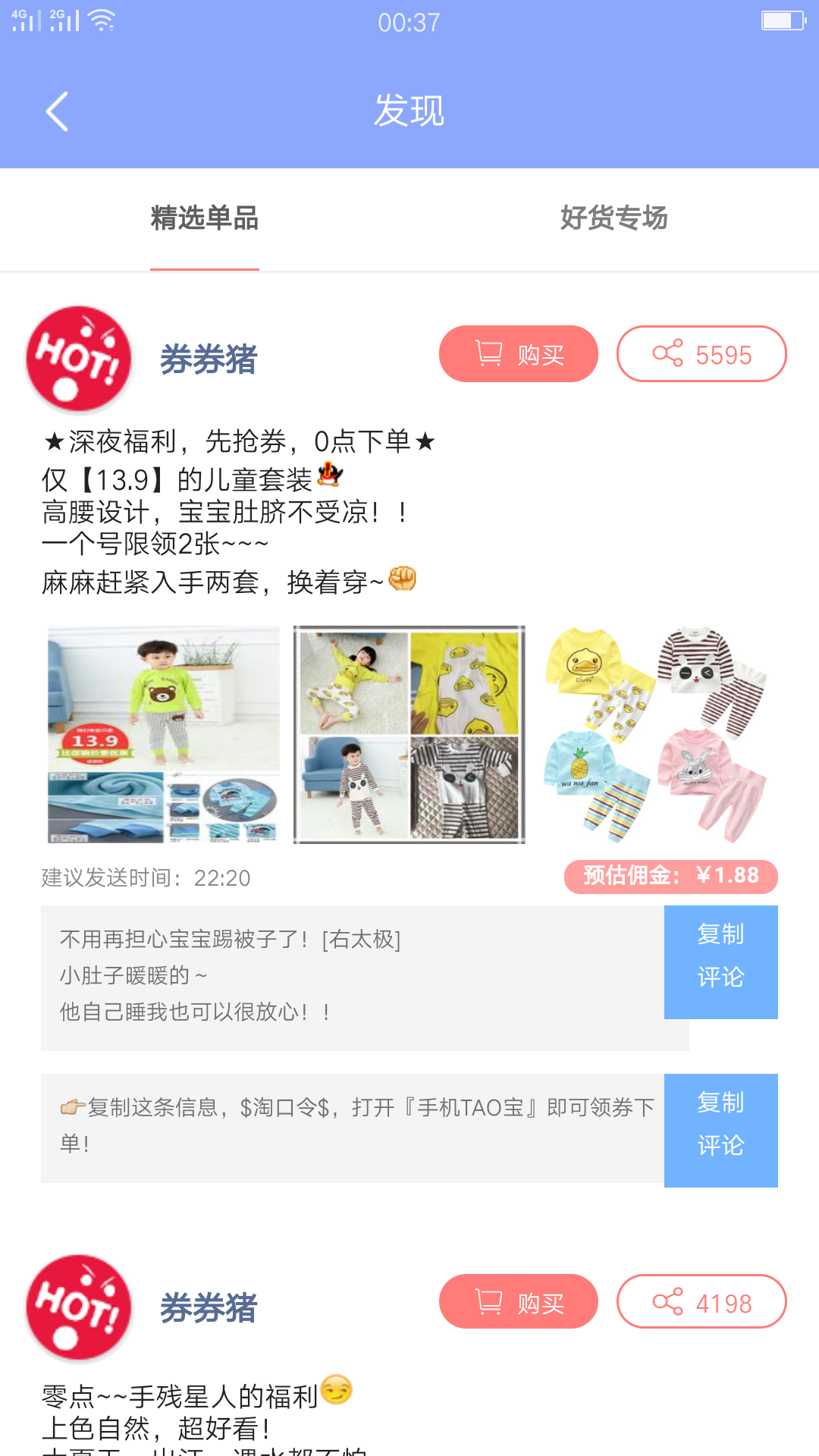The image size is (819, 1456).
Task: Go back from the 发现 page
Action: pyautogui.click(x=58, y=111)
